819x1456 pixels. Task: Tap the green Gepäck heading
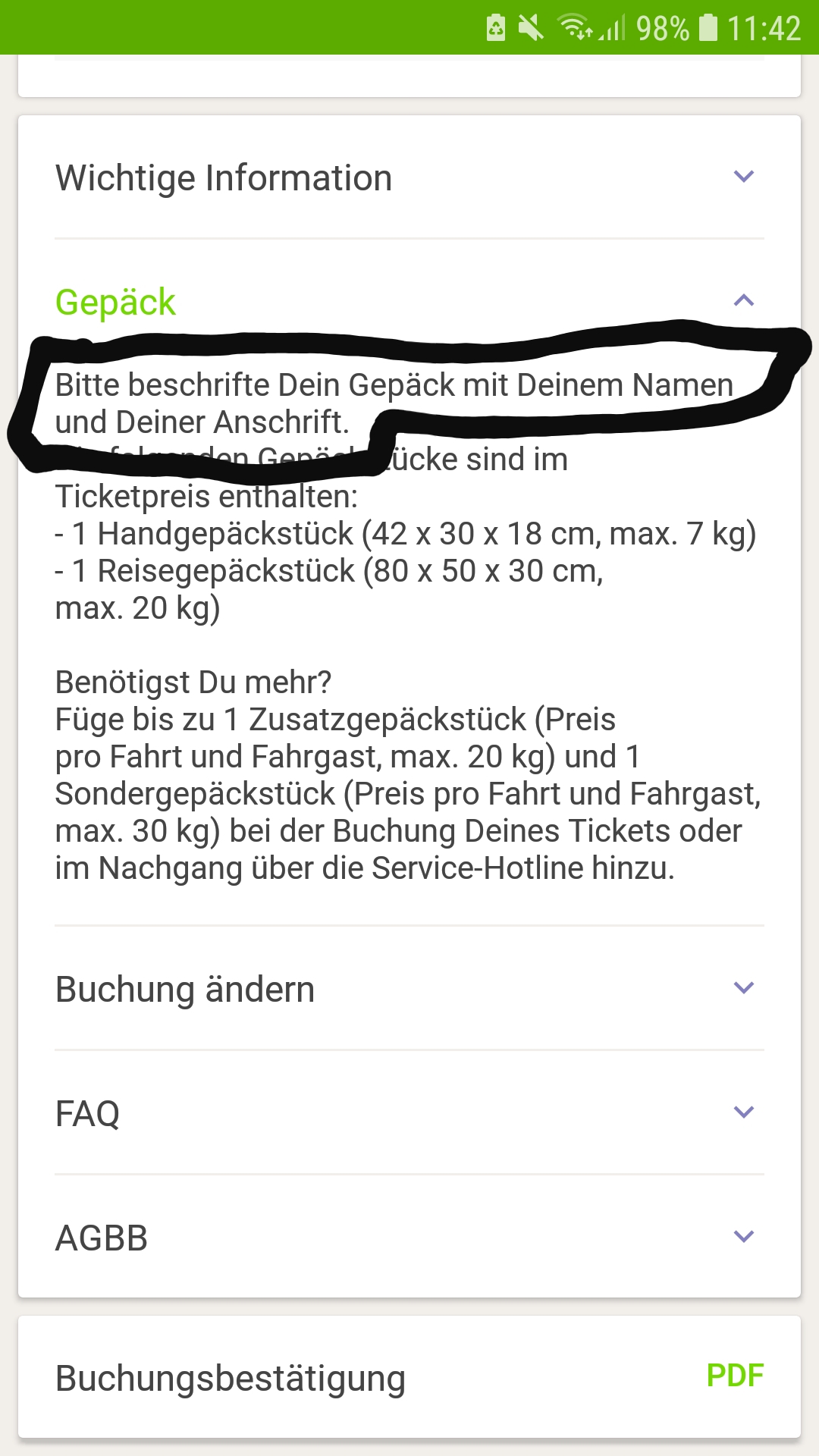point(115,302)
